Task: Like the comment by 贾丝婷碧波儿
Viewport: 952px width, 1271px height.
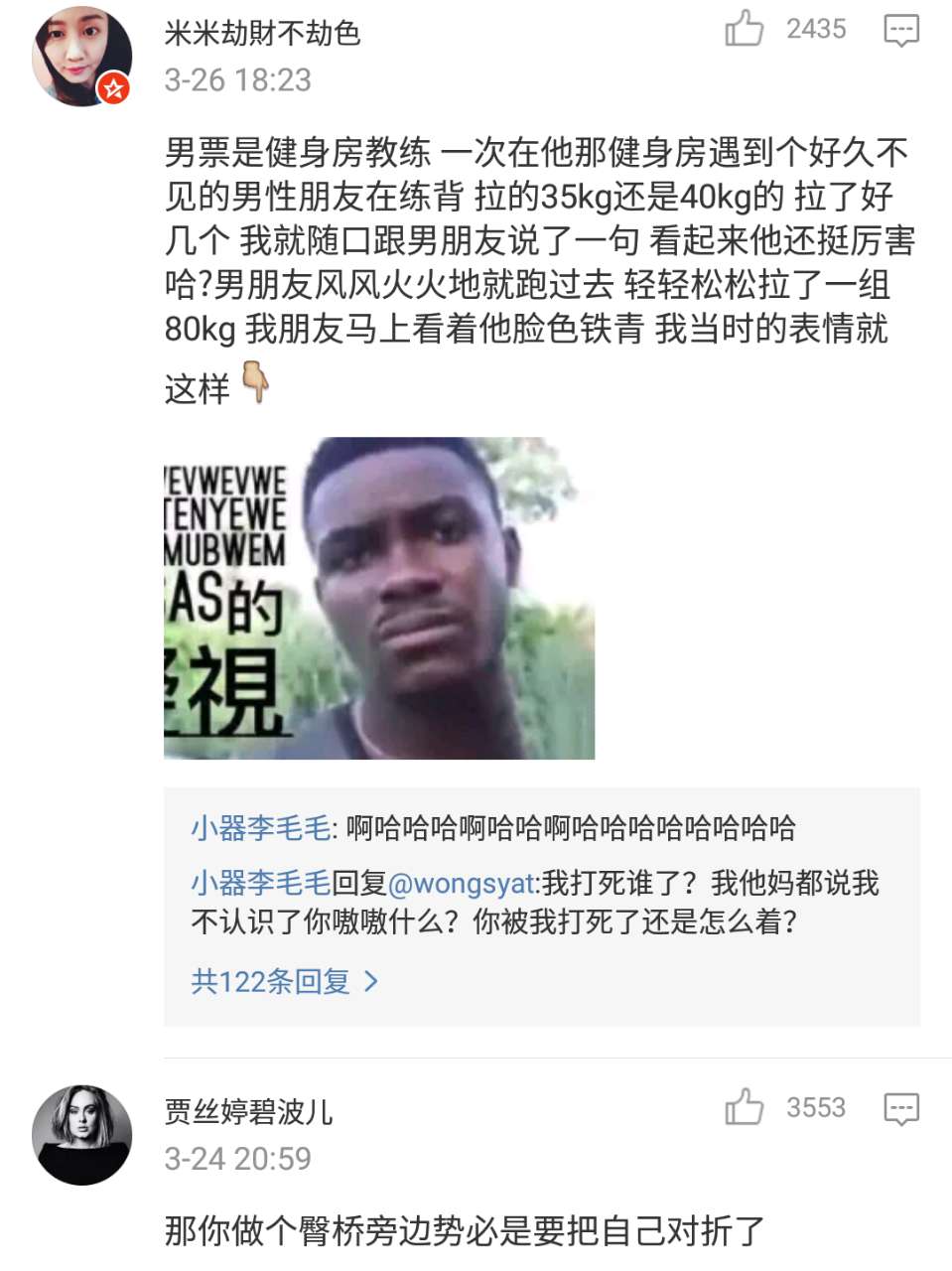Action: (745, 1107)
